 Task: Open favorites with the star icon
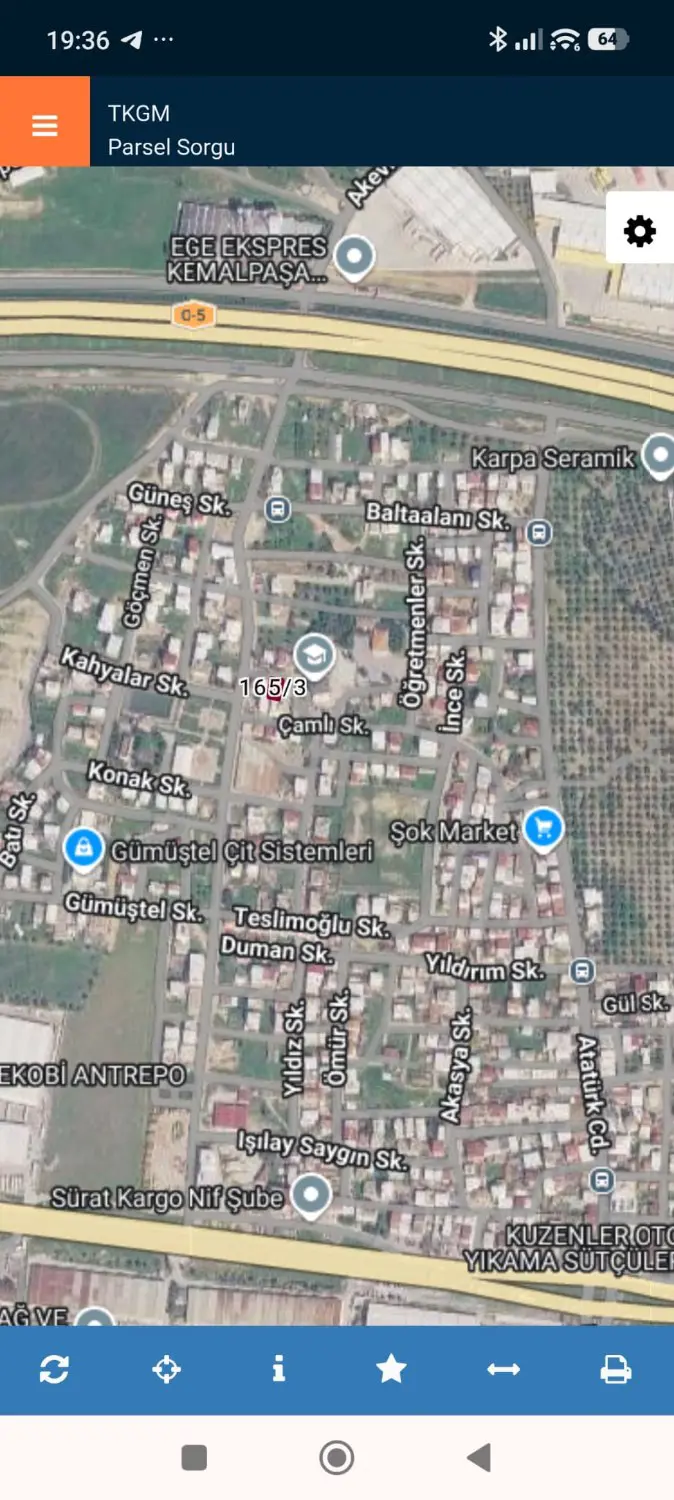click(x=391, y=1369)
